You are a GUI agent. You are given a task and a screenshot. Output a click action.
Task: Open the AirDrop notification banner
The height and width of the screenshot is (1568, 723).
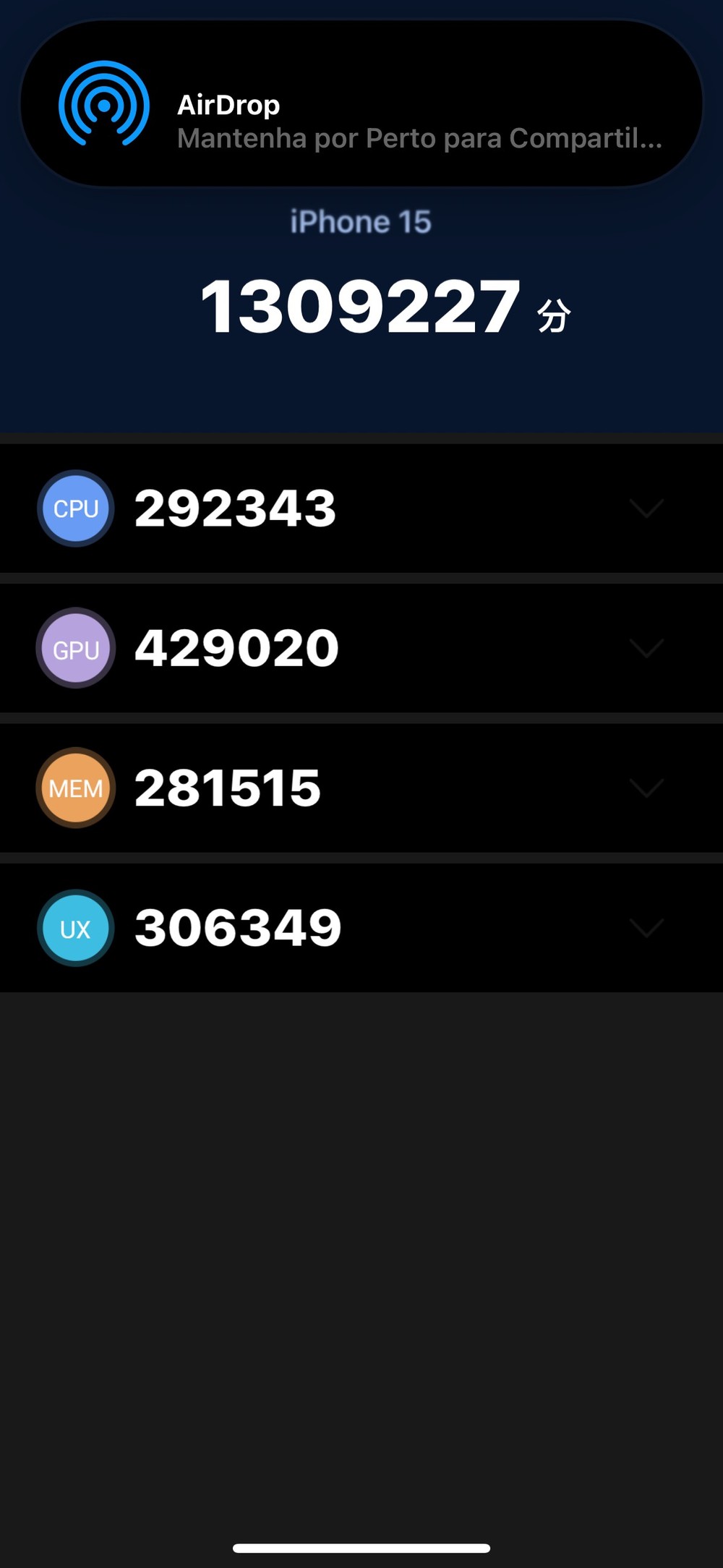pos(361,105)
